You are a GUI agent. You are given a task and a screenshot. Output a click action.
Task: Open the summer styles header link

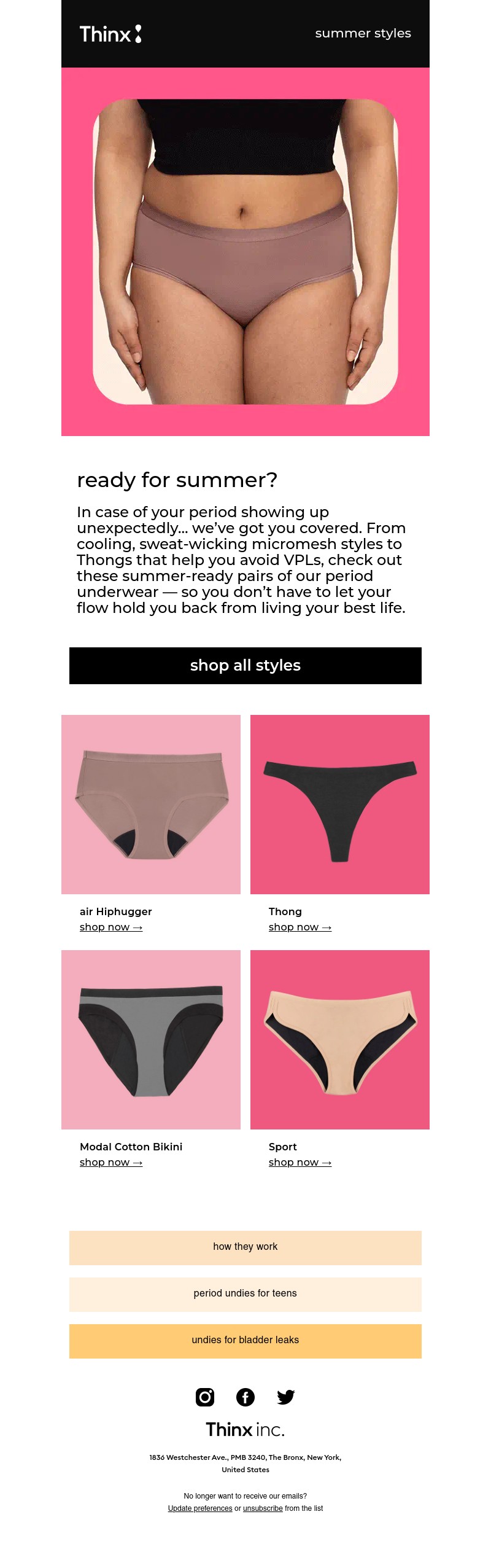click(x=363, y=33)
